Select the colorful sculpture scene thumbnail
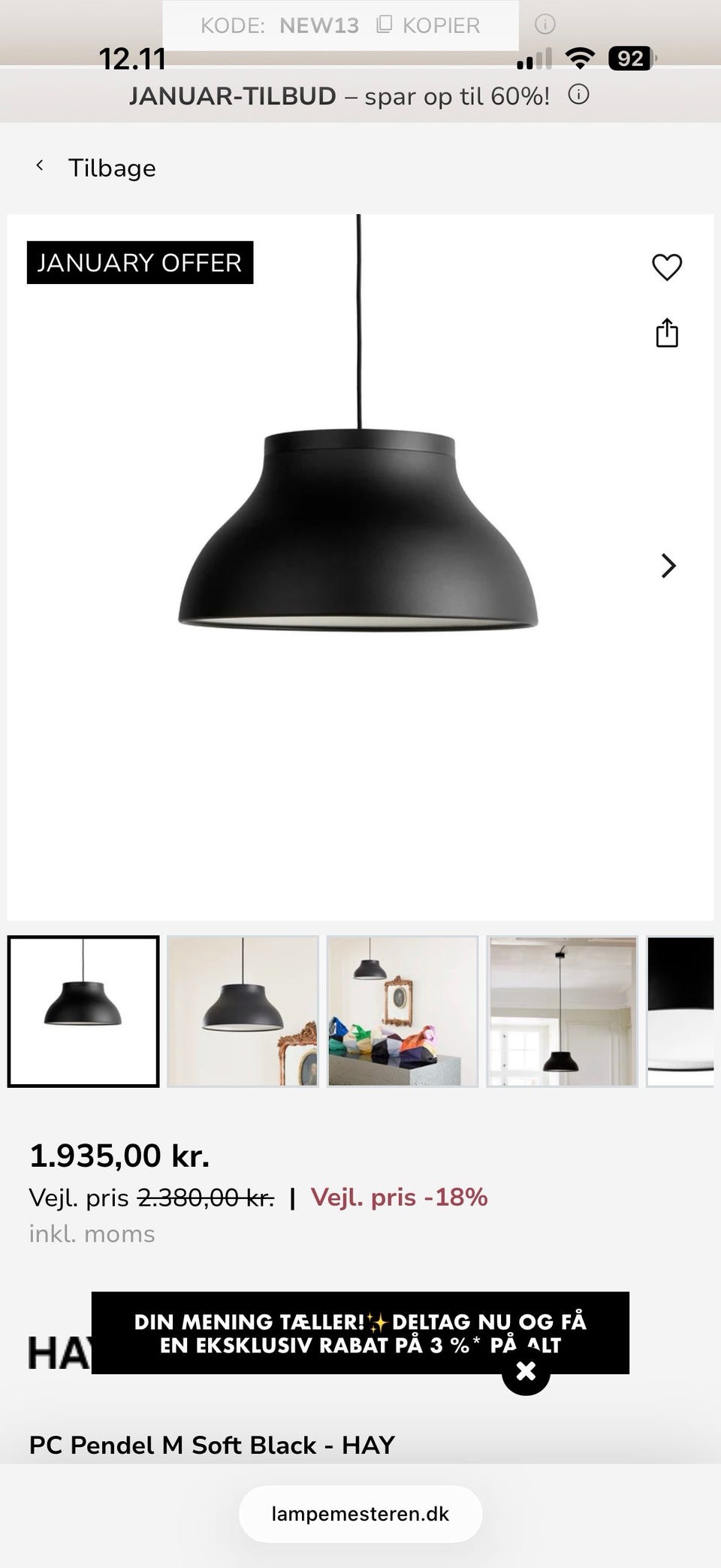 (403, 1010)
